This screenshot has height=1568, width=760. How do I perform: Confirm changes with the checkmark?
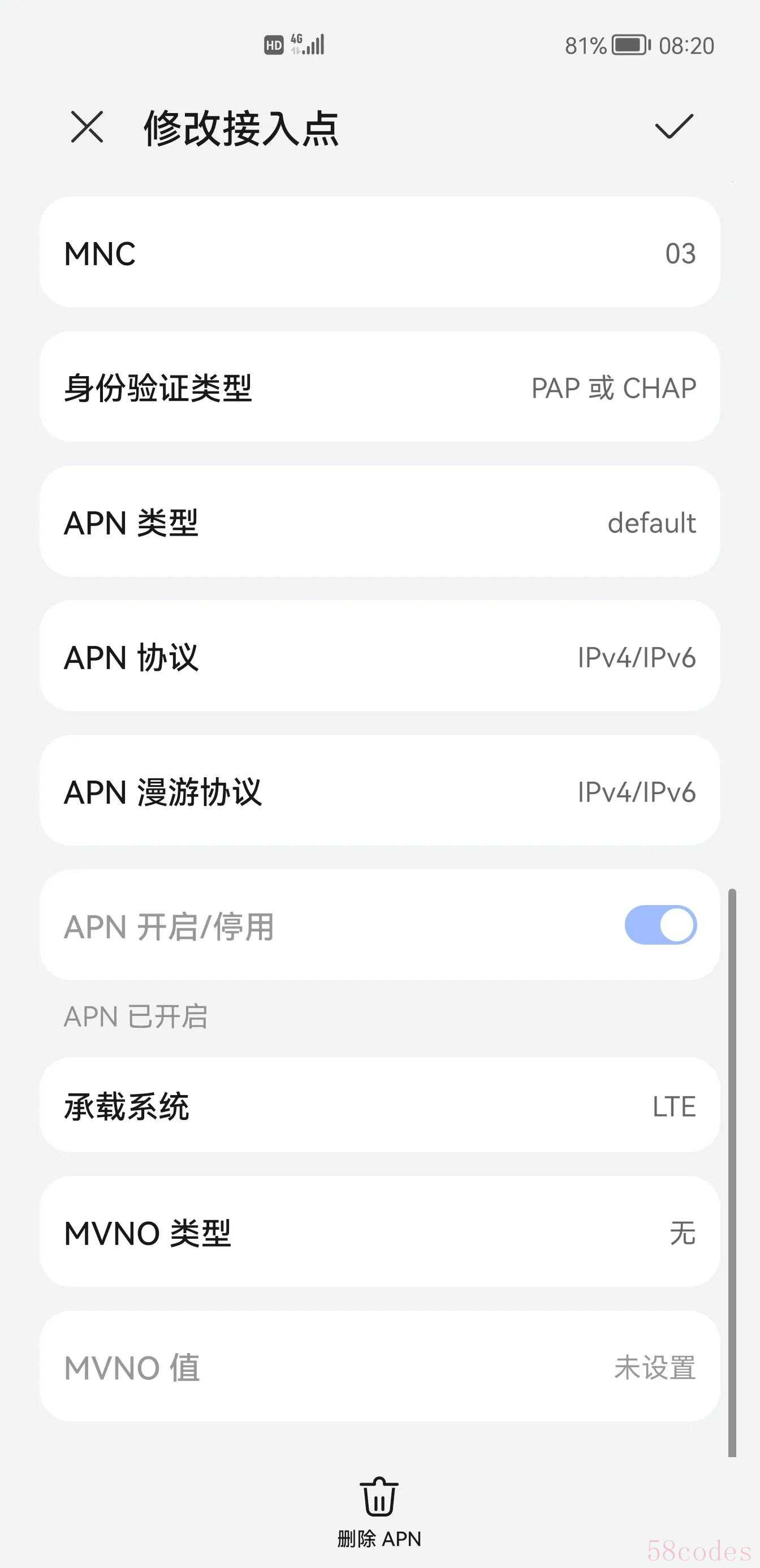click(673, 127)
